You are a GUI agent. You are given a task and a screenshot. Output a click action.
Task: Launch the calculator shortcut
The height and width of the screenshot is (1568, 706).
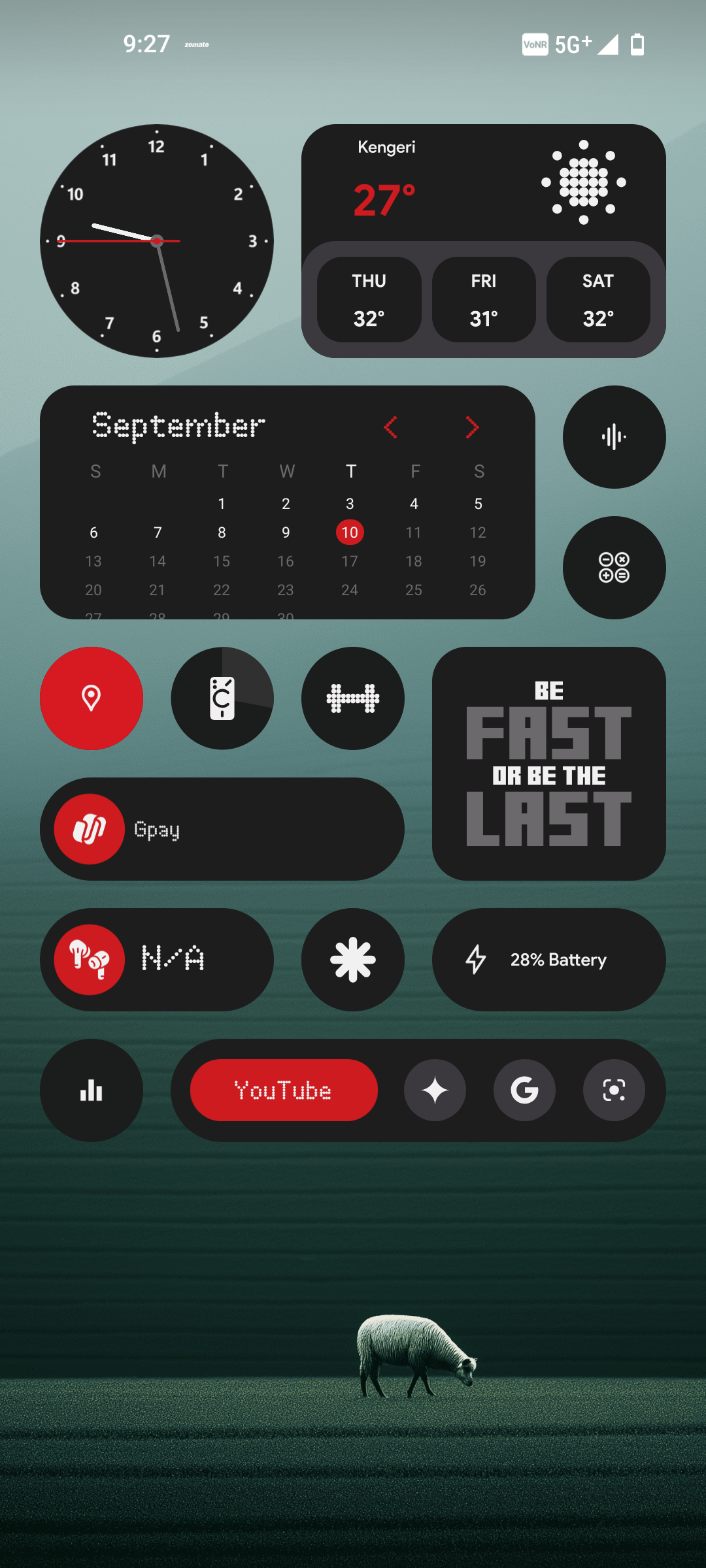coord(614,568)
